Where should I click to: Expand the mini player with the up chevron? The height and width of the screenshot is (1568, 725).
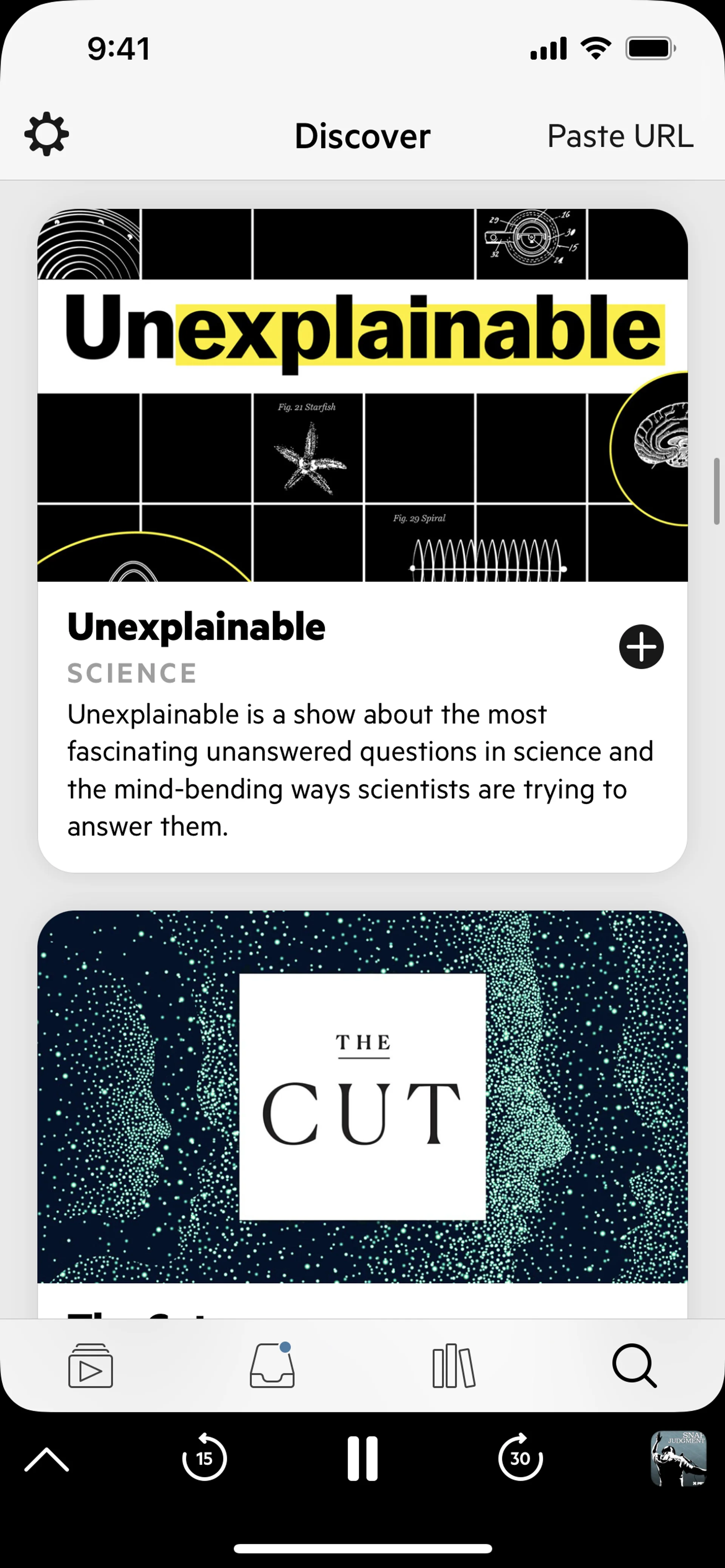tap(47, 1459)
